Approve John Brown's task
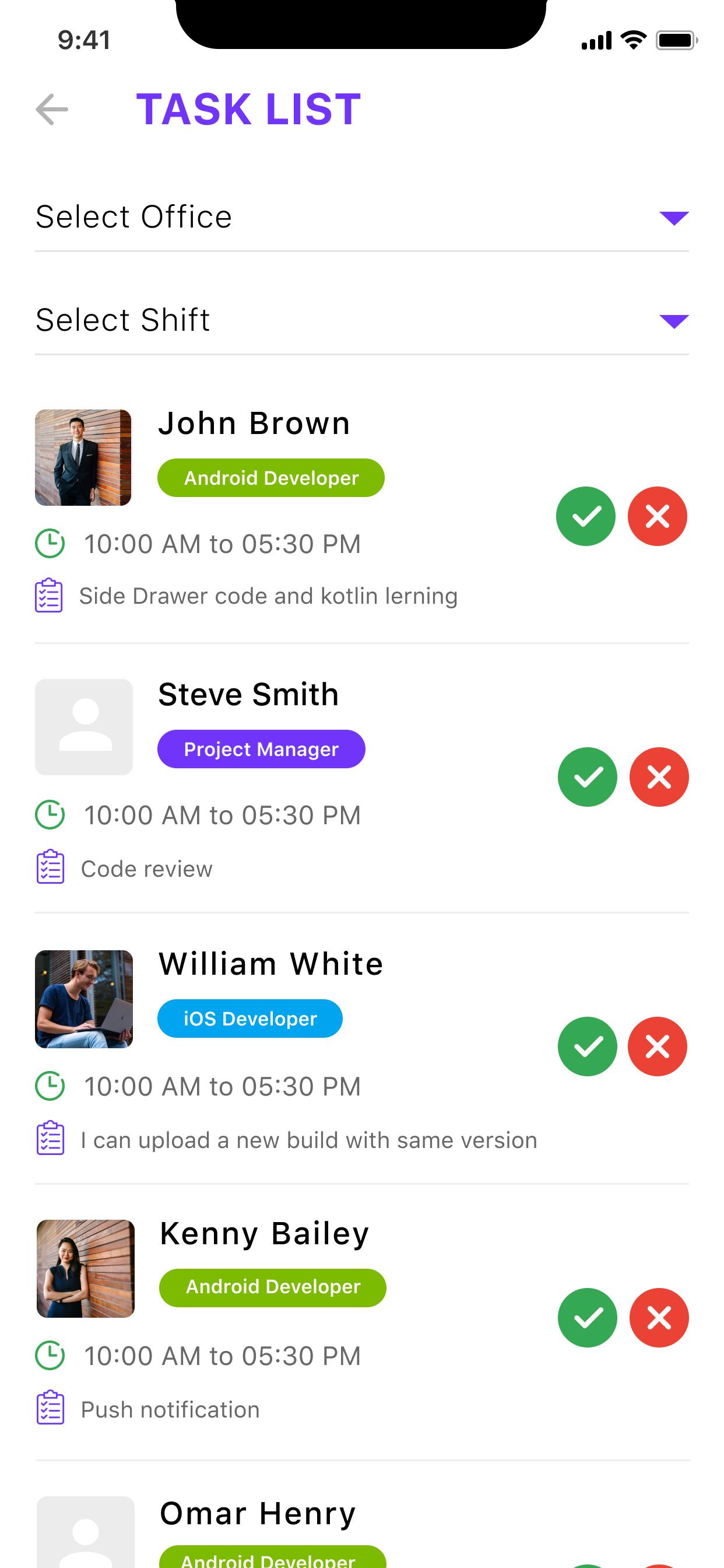Image resolution: width=724 pixels, height=1568 pixels. 586,516
